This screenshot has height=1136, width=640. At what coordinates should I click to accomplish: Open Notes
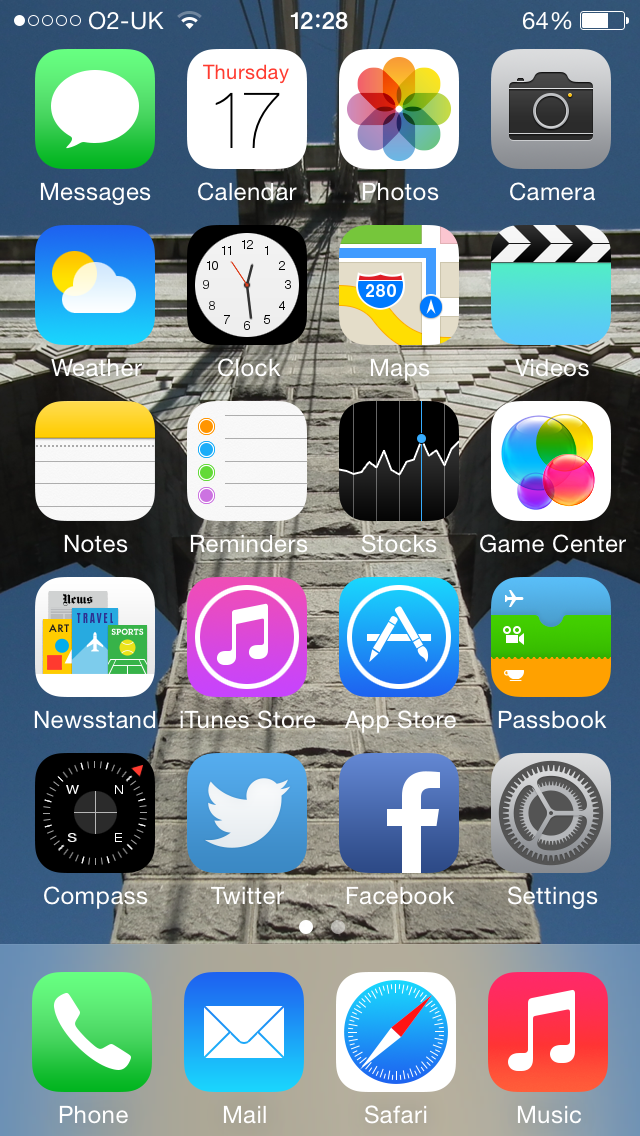click(x=95, y=461)
